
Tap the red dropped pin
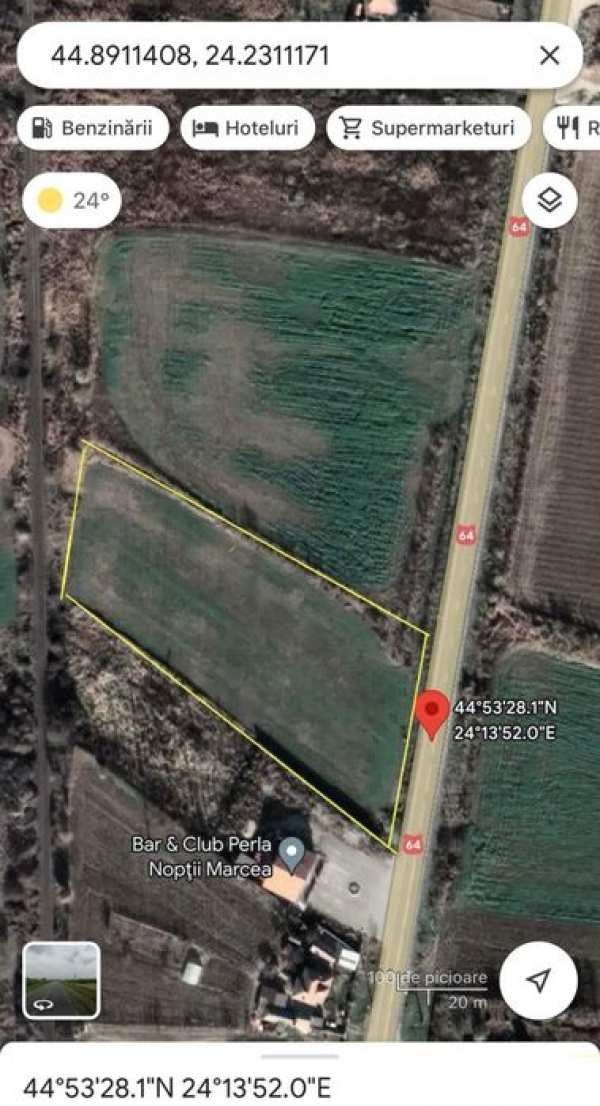tap(432, 712)
